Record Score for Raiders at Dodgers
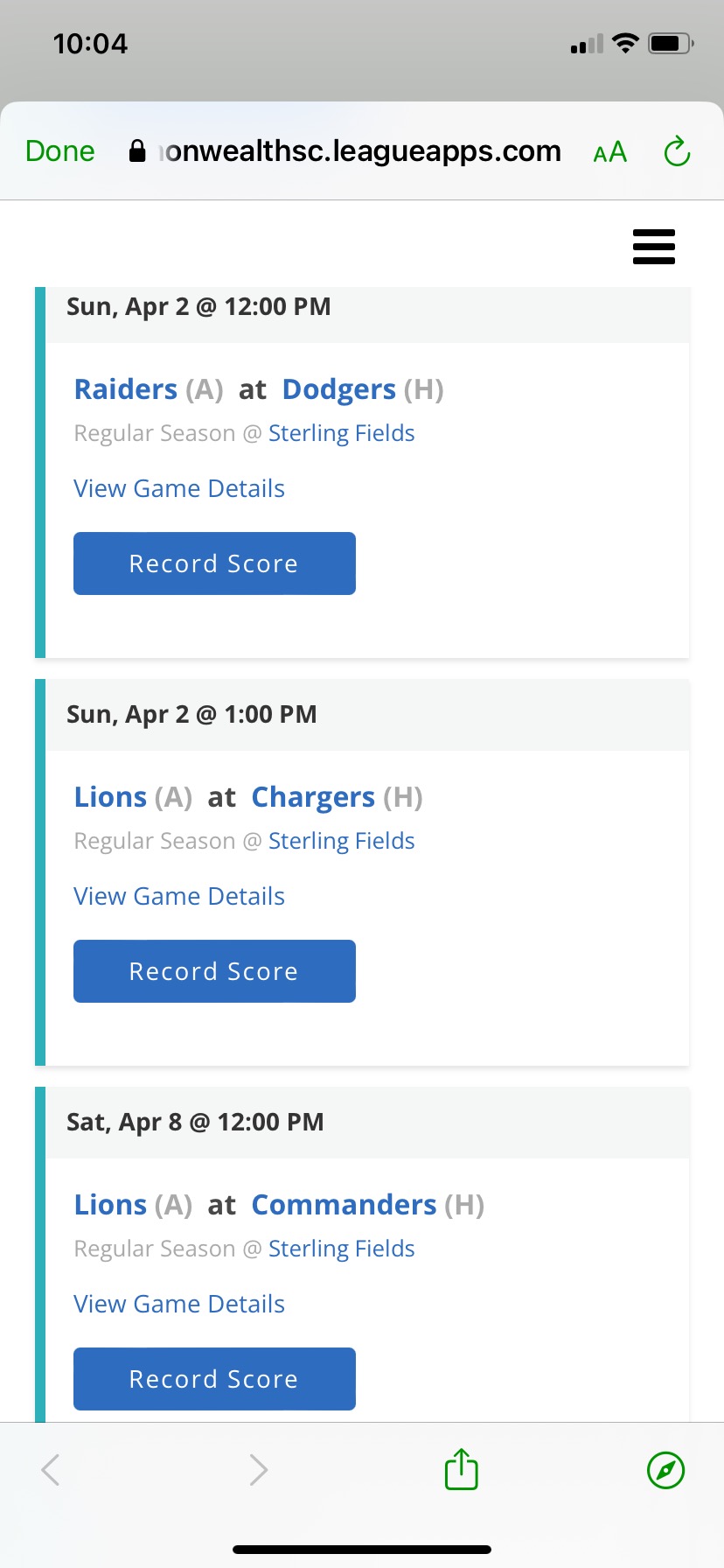This screenshot has height=1568, width=724. tap(214, 563)
